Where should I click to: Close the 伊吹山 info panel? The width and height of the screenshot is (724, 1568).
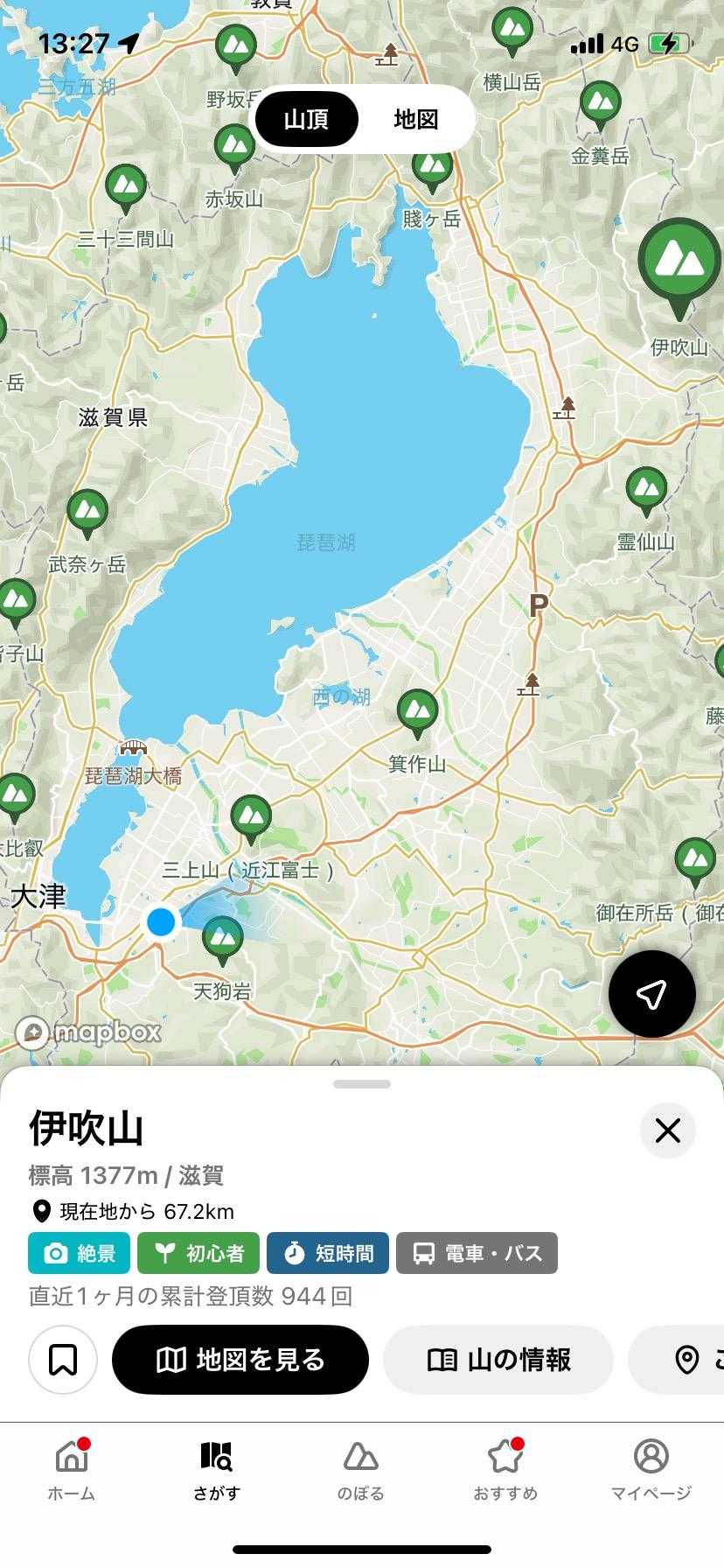(x=667, y=1130)
